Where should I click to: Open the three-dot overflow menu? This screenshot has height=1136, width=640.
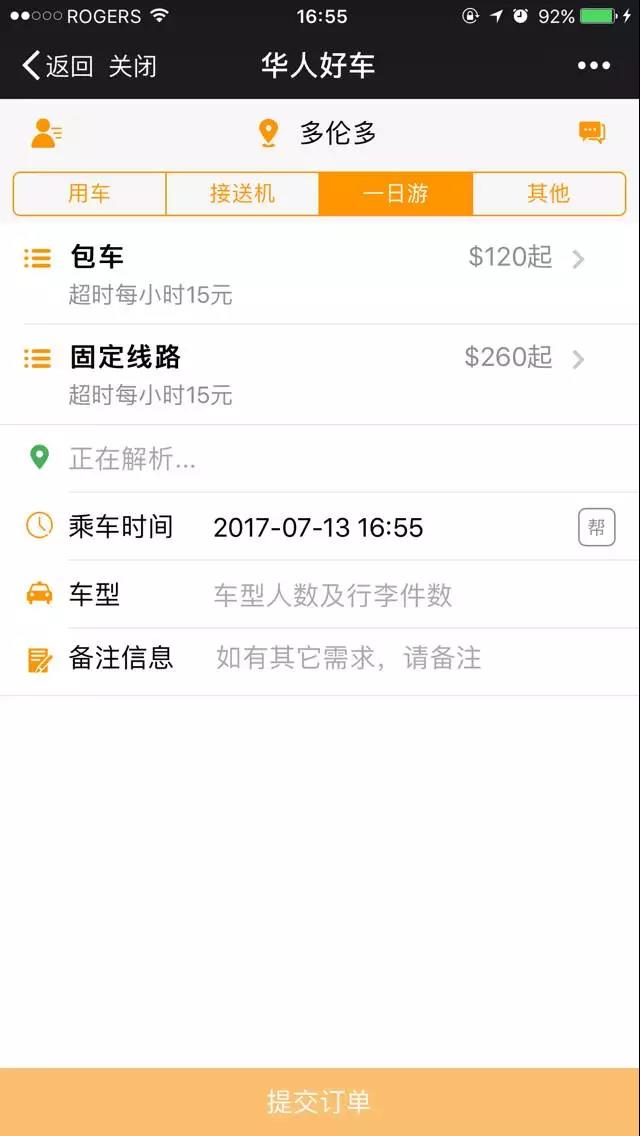coord(594,66)
